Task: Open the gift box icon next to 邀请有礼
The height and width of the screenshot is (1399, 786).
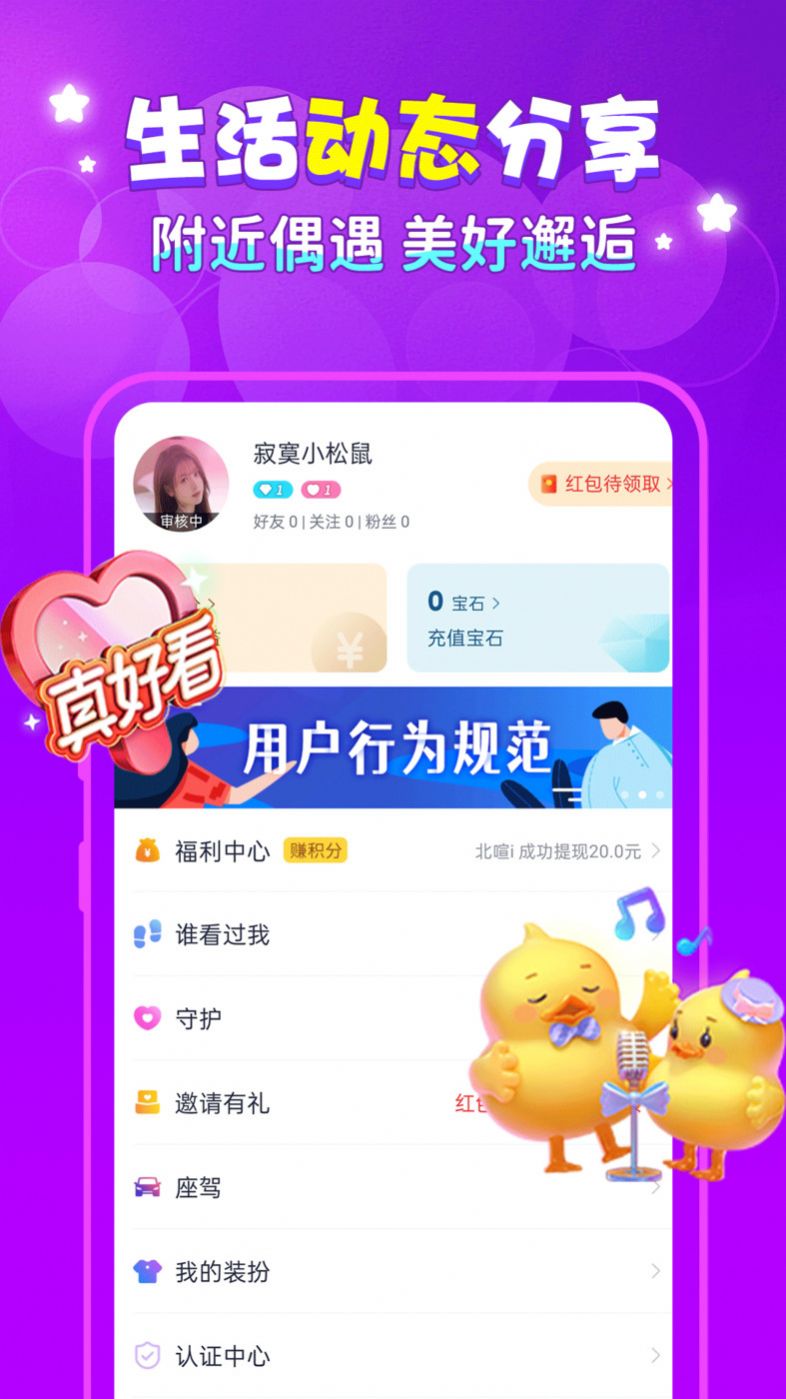Action: (148, 1102)
